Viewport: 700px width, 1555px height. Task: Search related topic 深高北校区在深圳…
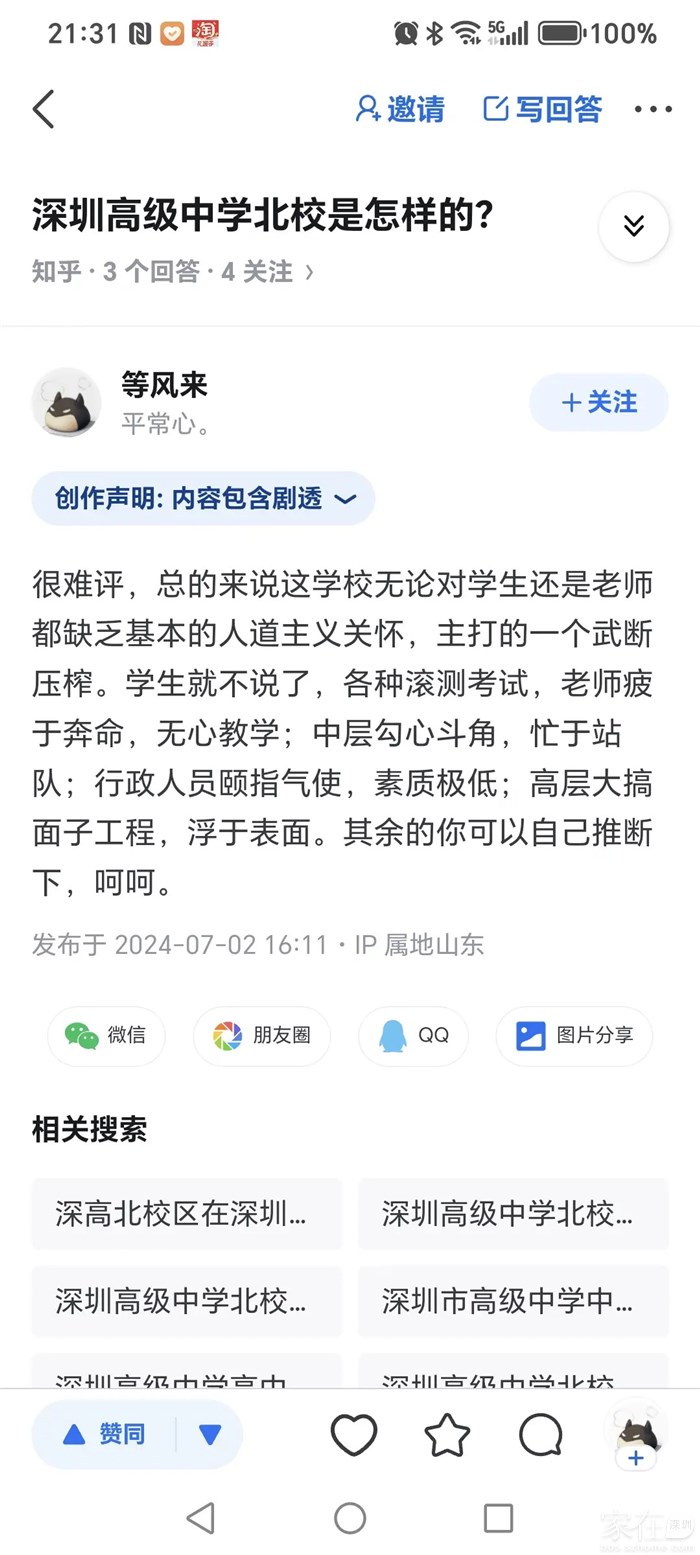tap(187, 1213)
